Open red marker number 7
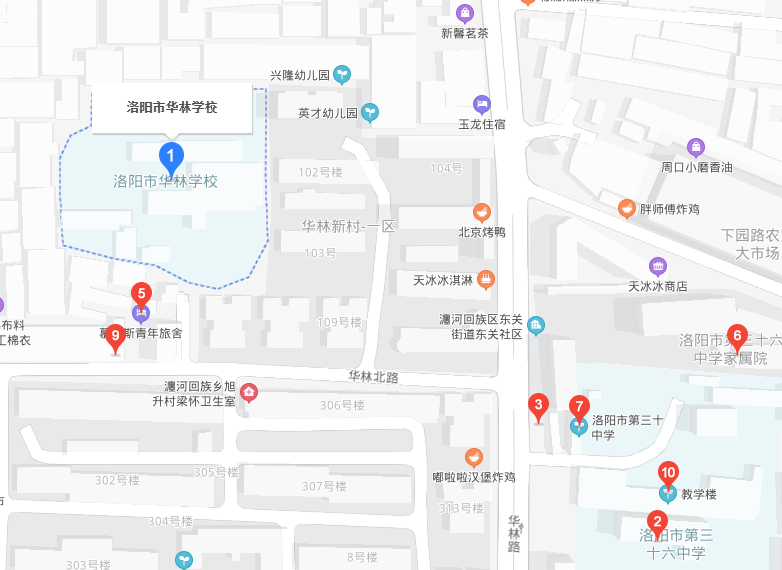Viewport: 782px width, 570px height. [x=579, y=408]
